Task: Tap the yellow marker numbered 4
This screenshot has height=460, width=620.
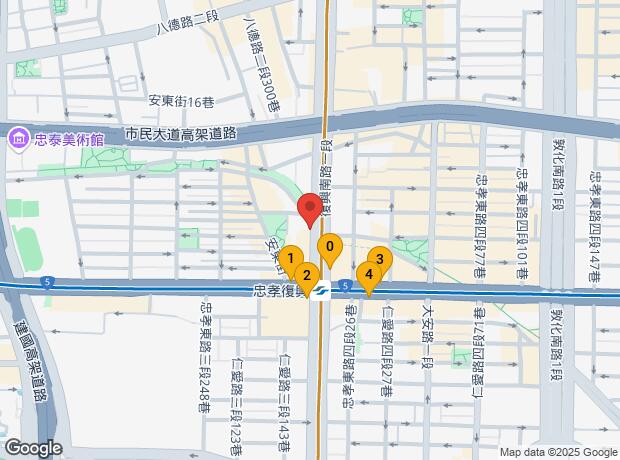Action: pyautogui.click(x=369, y=275)
